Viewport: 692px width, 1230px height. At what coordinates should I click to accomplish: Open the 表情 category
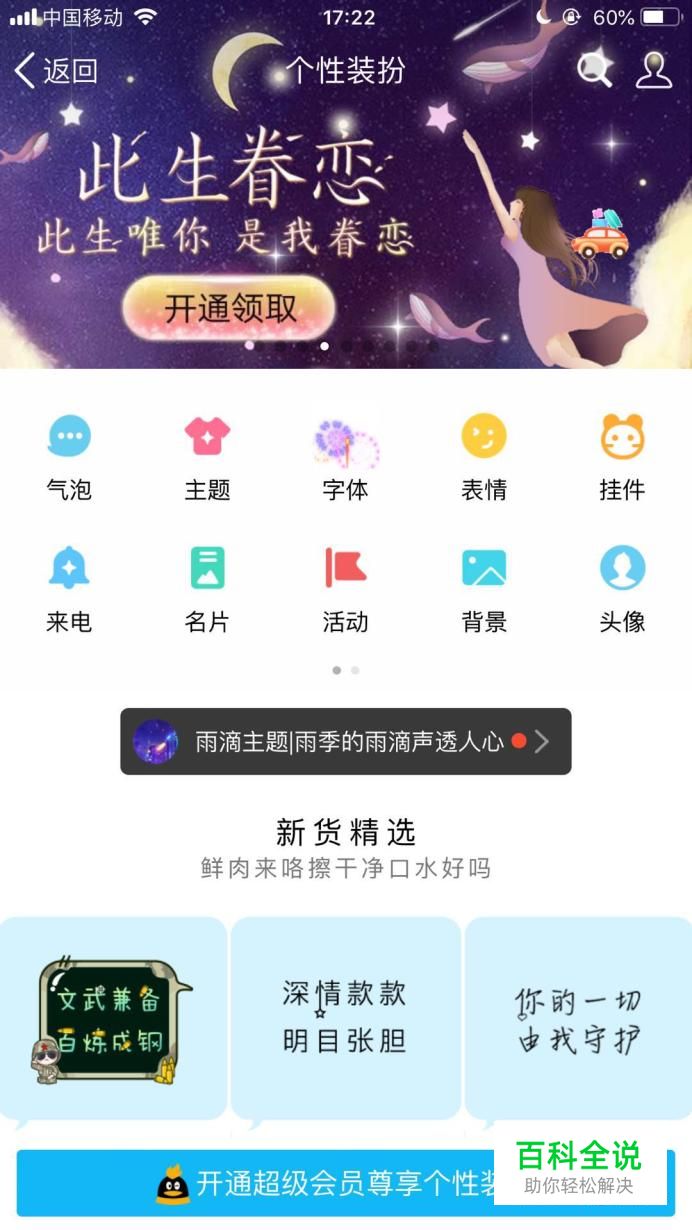pyautogui.click(x=484, y=457)
